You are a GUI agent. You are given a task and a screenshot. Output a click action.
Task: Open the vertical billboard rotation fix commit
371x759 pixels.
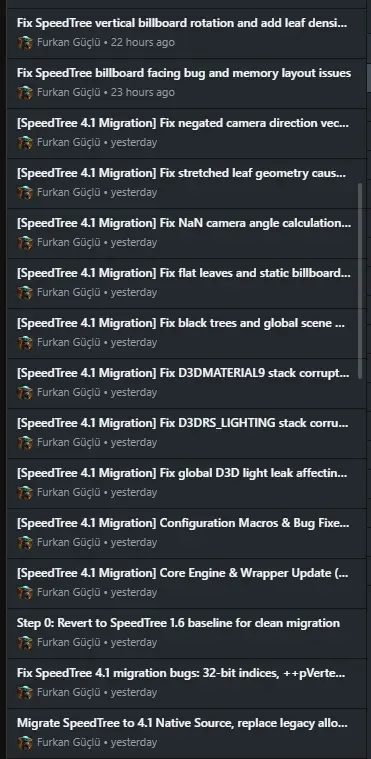tap(186, 33)
